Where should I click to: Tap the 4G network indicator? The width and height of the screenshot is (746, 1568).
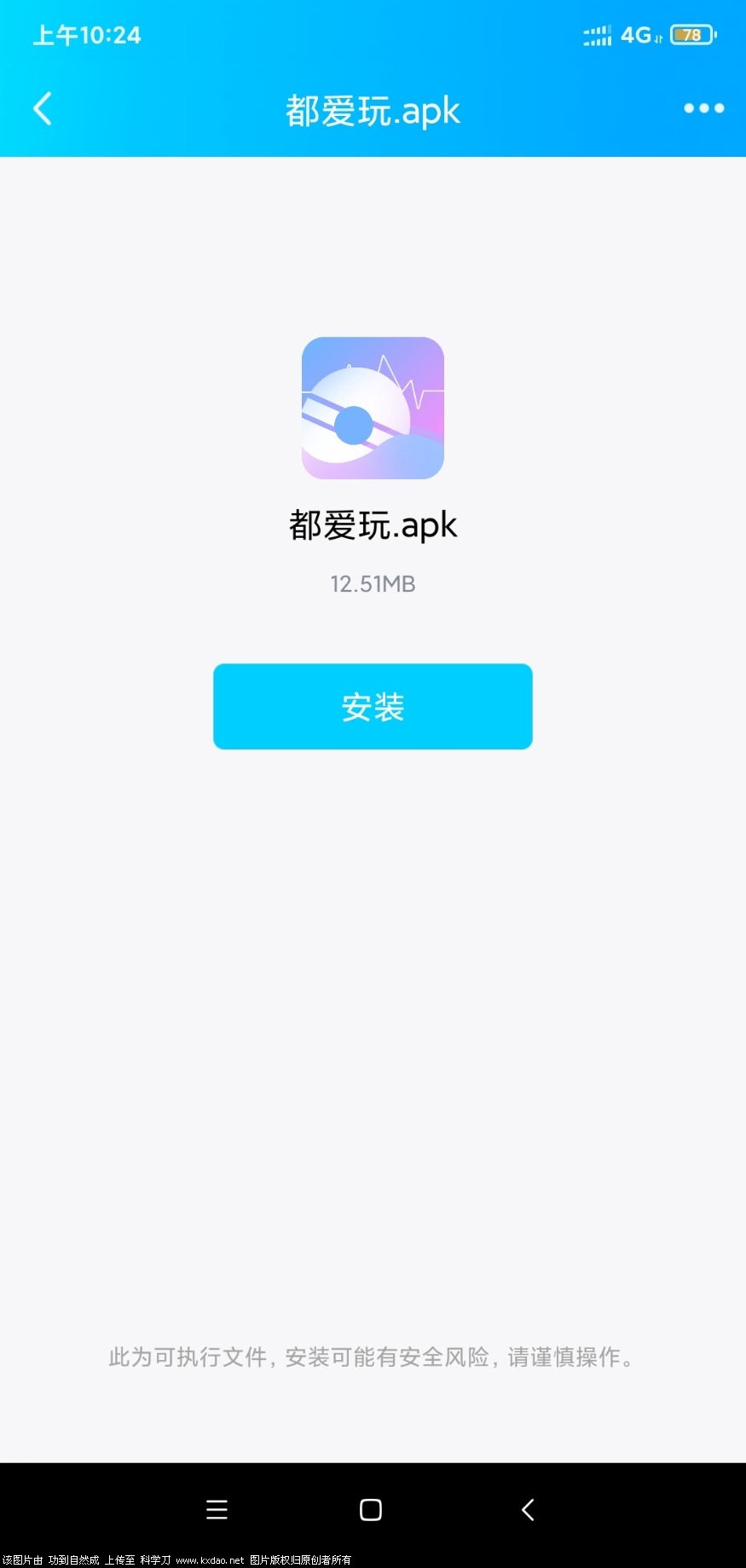tap(638, 34)
